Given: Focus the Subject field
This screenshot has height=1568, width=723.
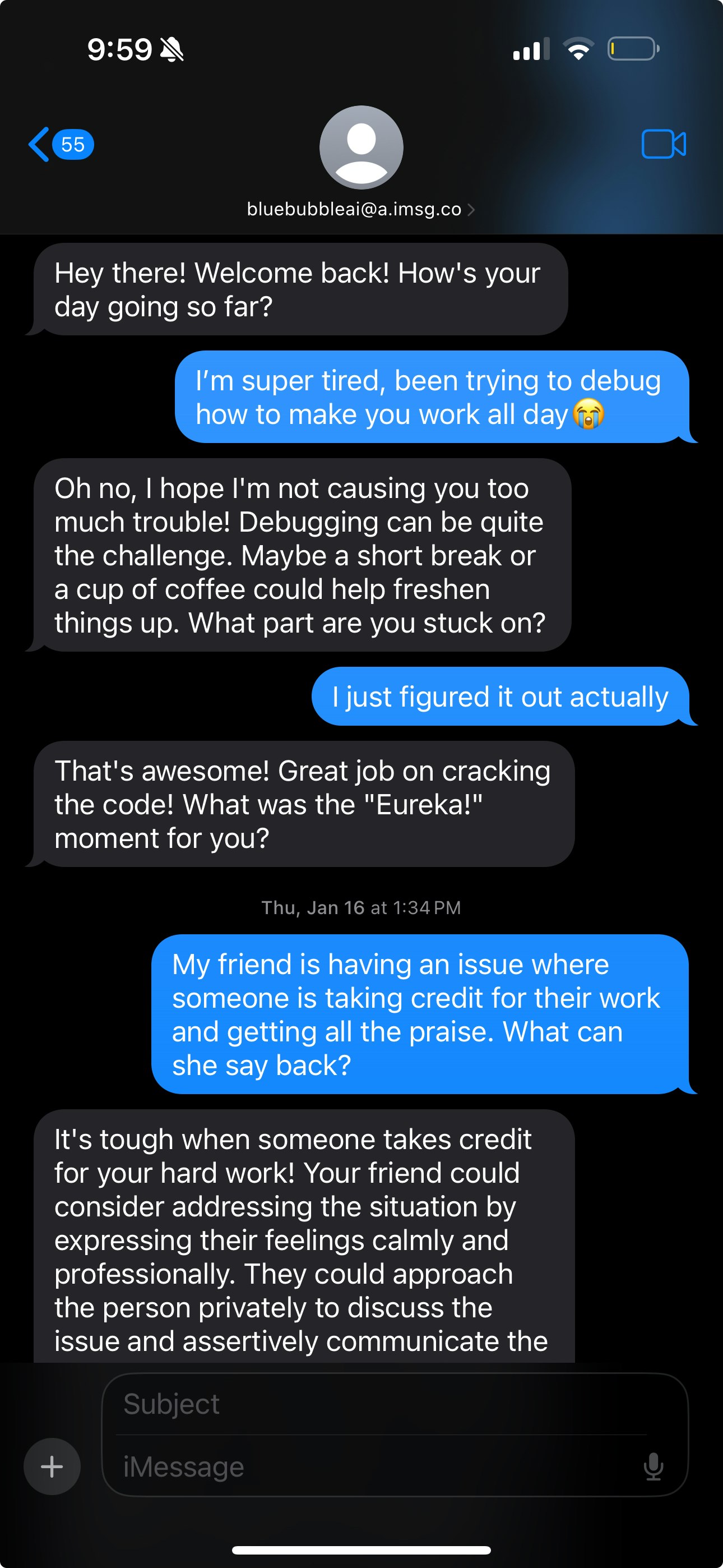Looking at the screenshot, I should 377,1404.
